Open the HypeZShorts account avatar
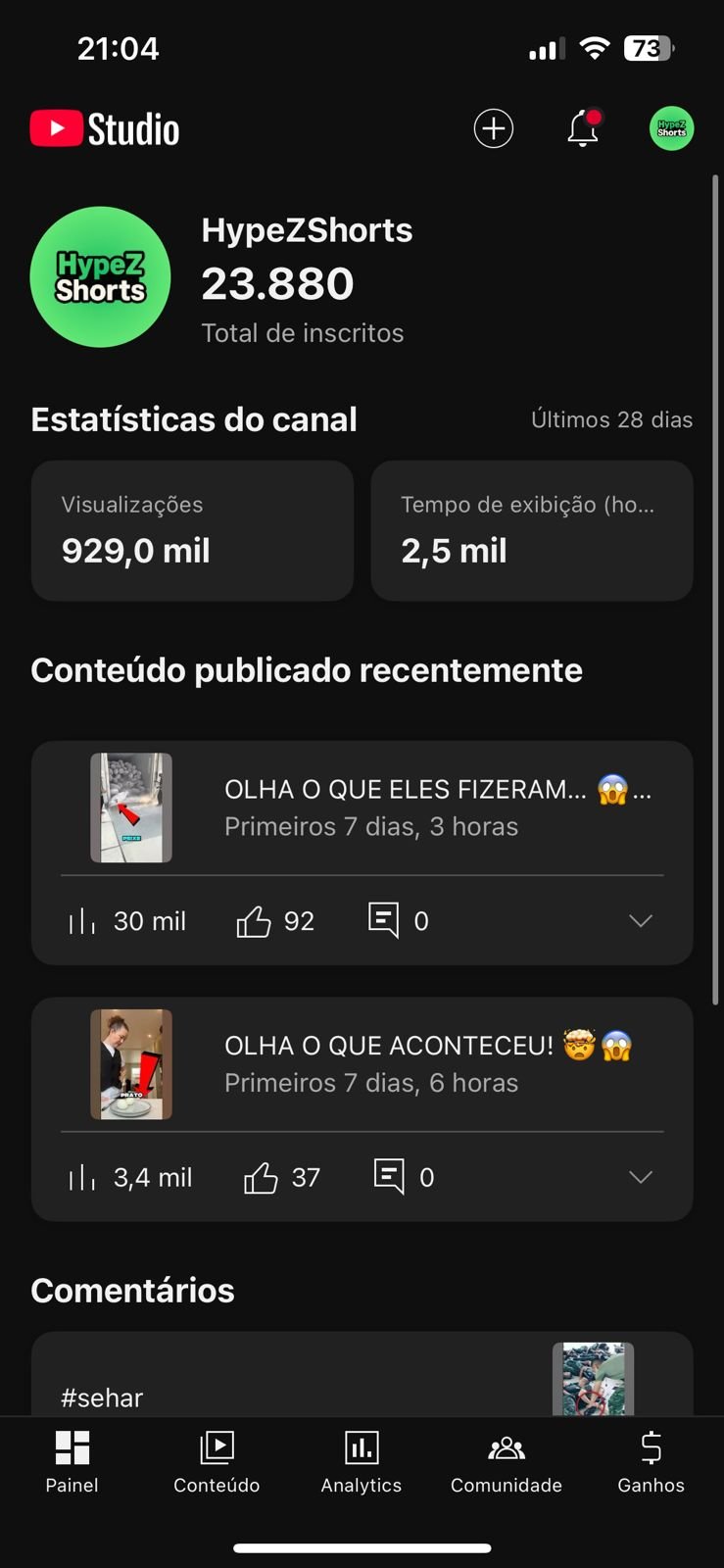This screenshot has height=1568, width=724. point(671,128)
